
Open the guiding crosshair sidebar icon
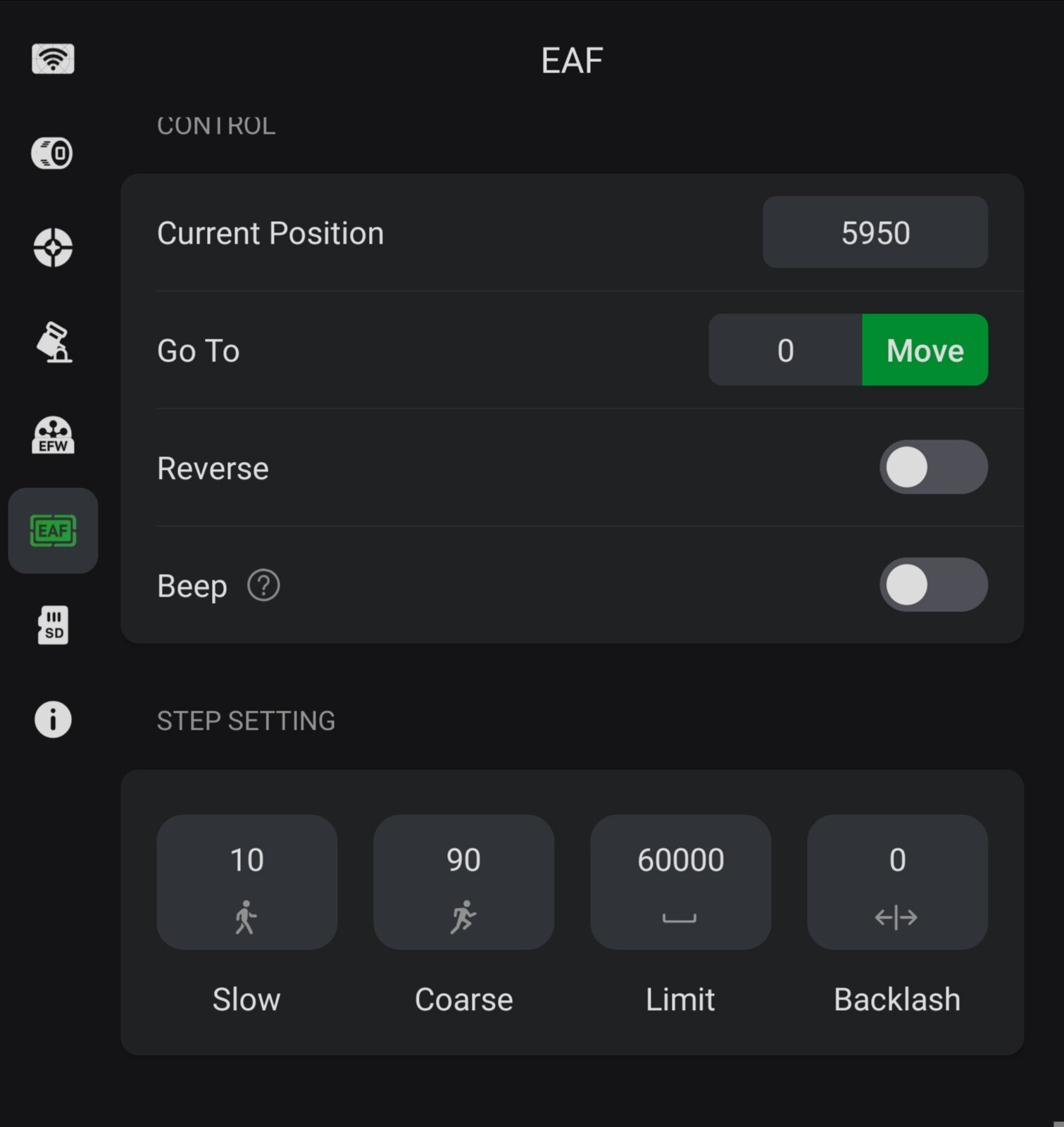pos(53,247)
